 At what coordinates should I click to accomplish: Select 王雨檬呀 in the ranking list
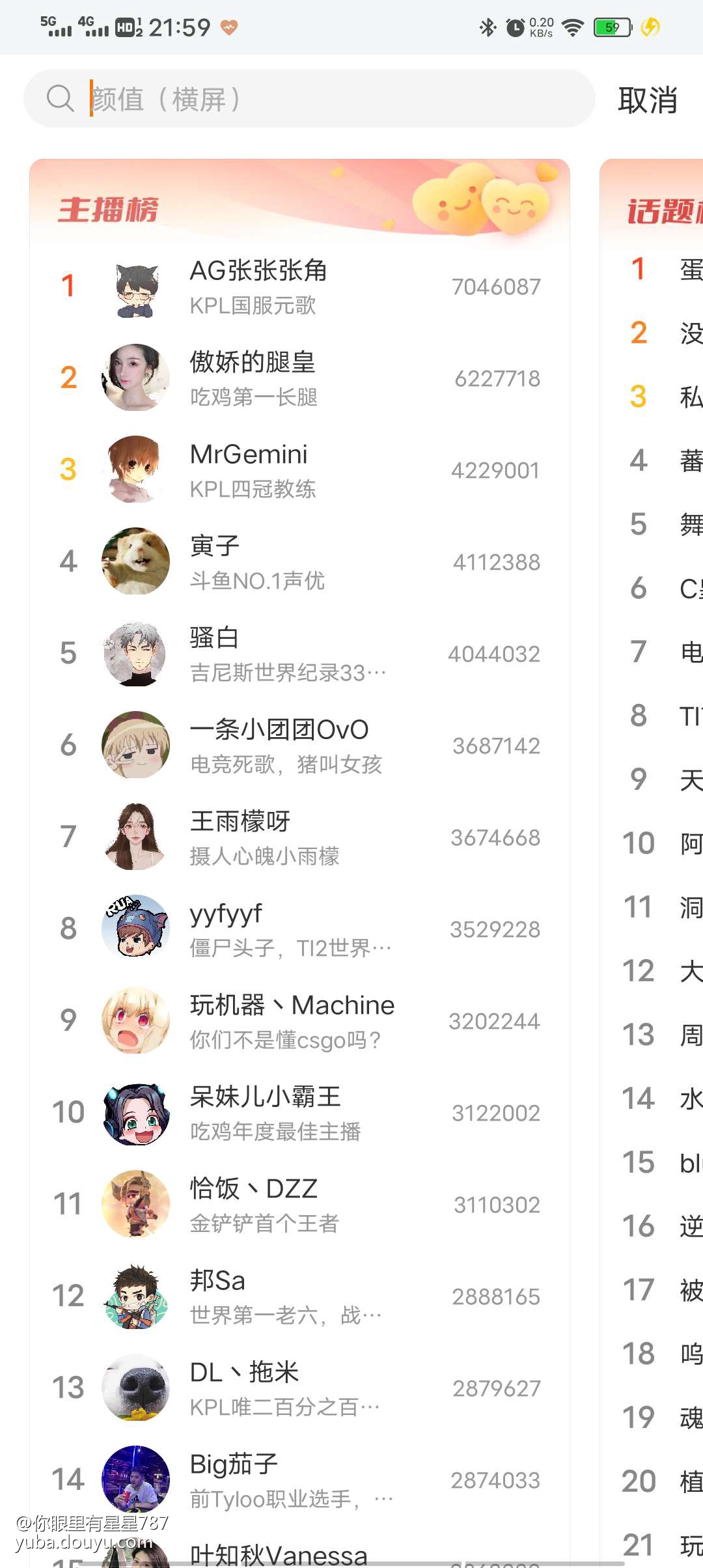point(299,837)
